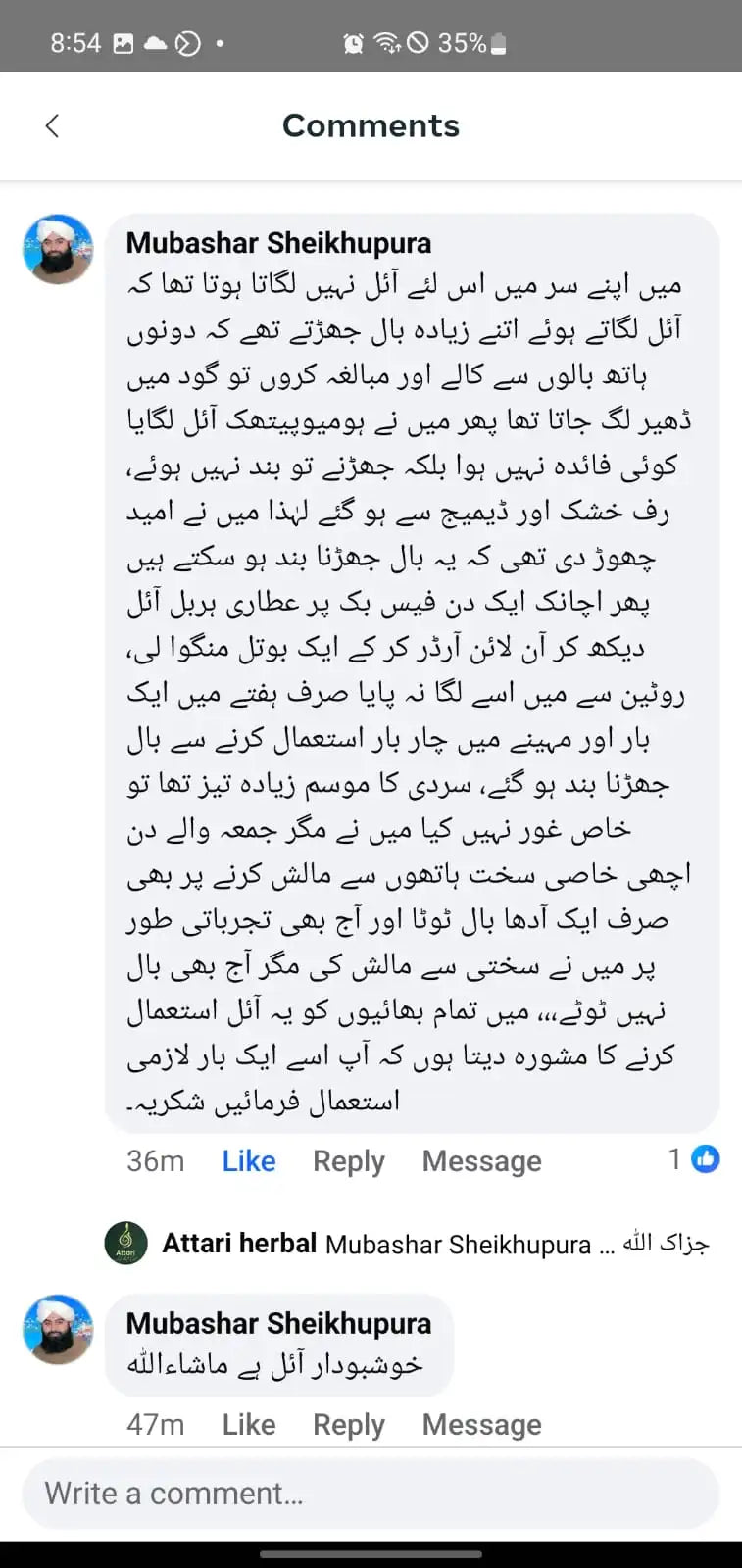Screen dimensions: 742x1568
Task: Go back from the Comments screen
Action: (53, 125)
